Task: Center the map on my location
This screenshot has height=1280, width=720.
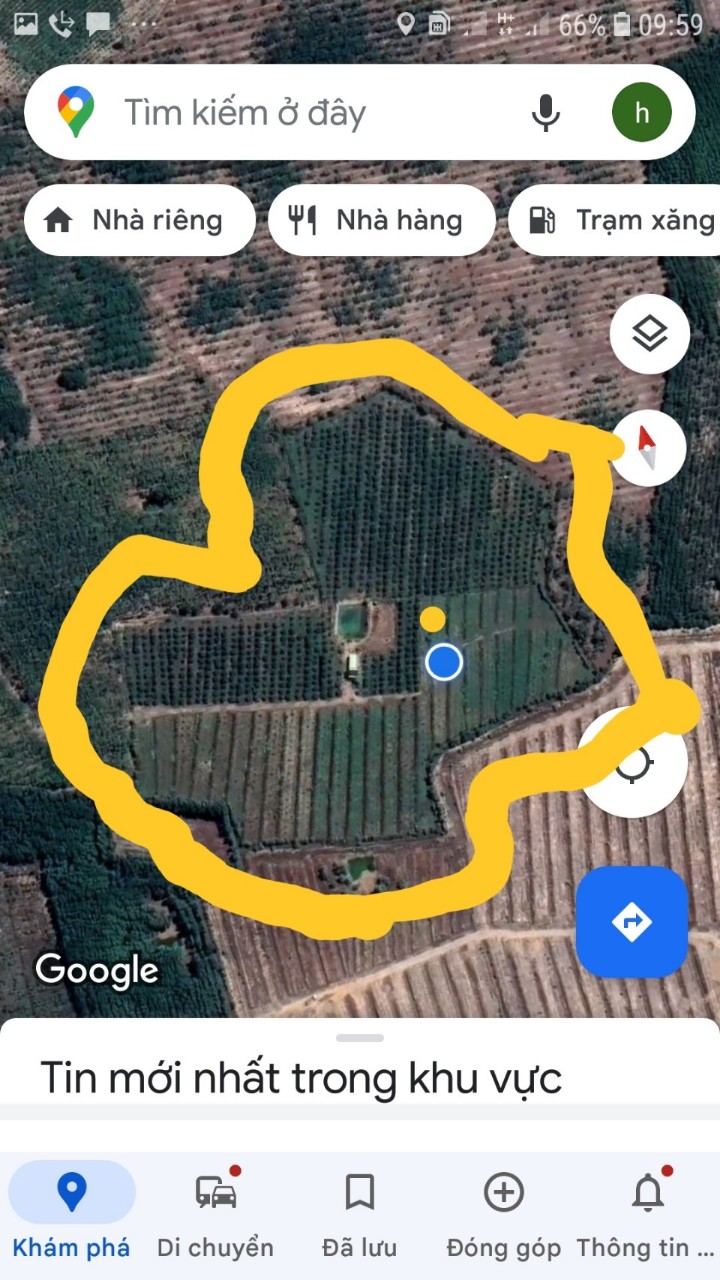Action: pyautogui.click(x=634, y=764)
